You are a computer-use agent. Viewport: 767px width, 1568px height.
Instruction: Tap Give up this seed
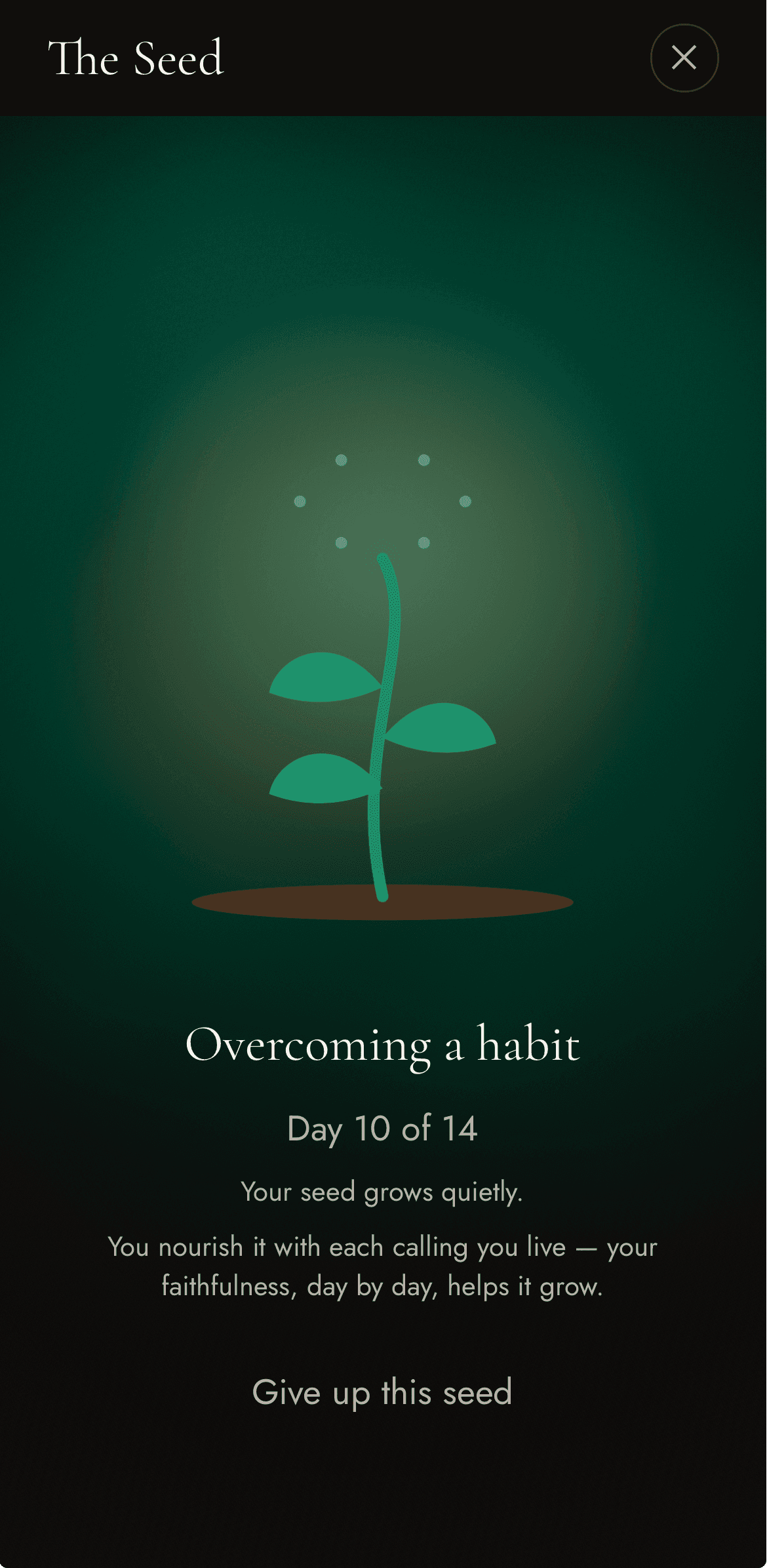click(382, 1392)
